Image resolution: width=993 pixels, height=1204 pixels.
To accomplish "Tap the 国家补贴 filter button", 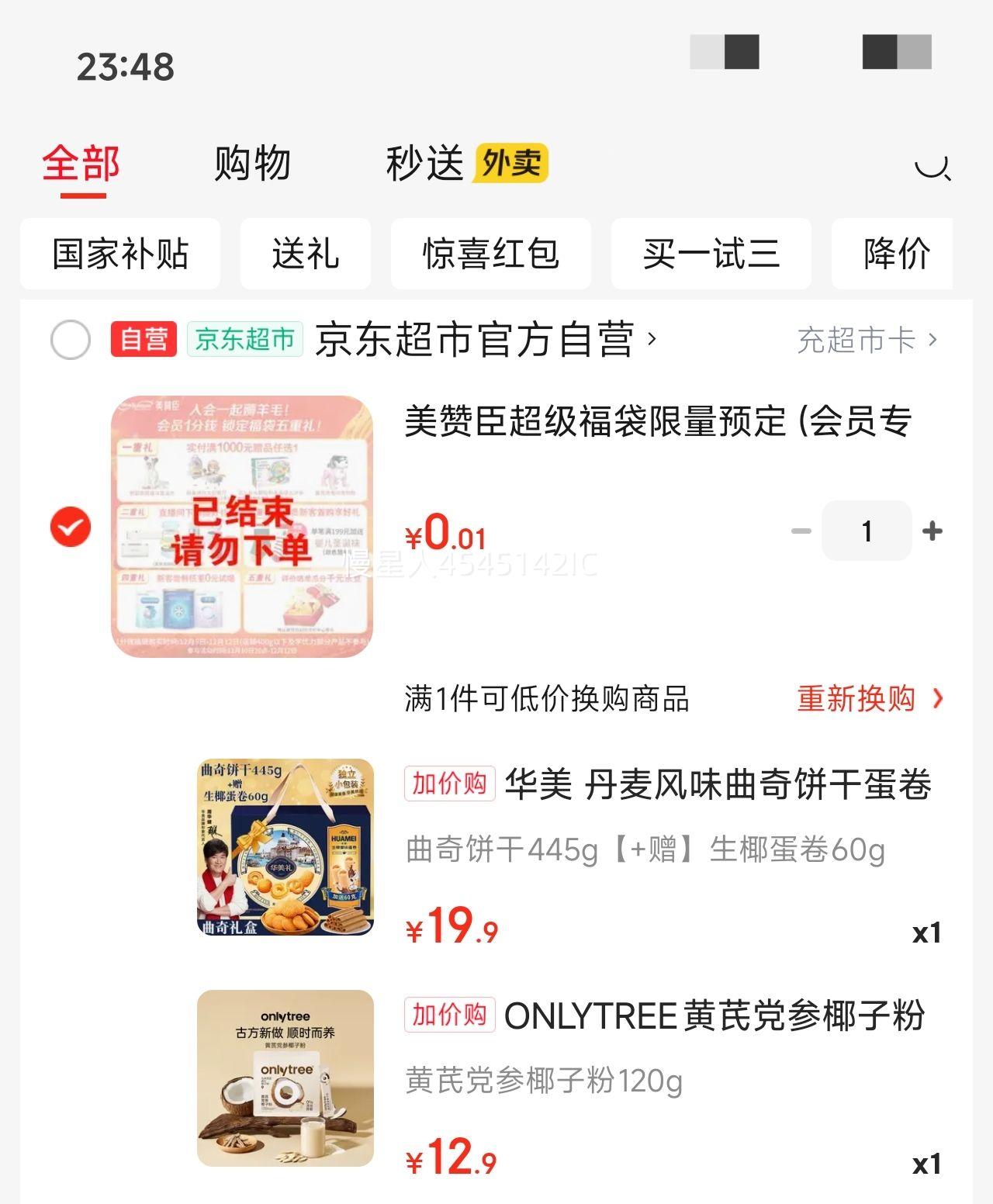I will [119, 254].
